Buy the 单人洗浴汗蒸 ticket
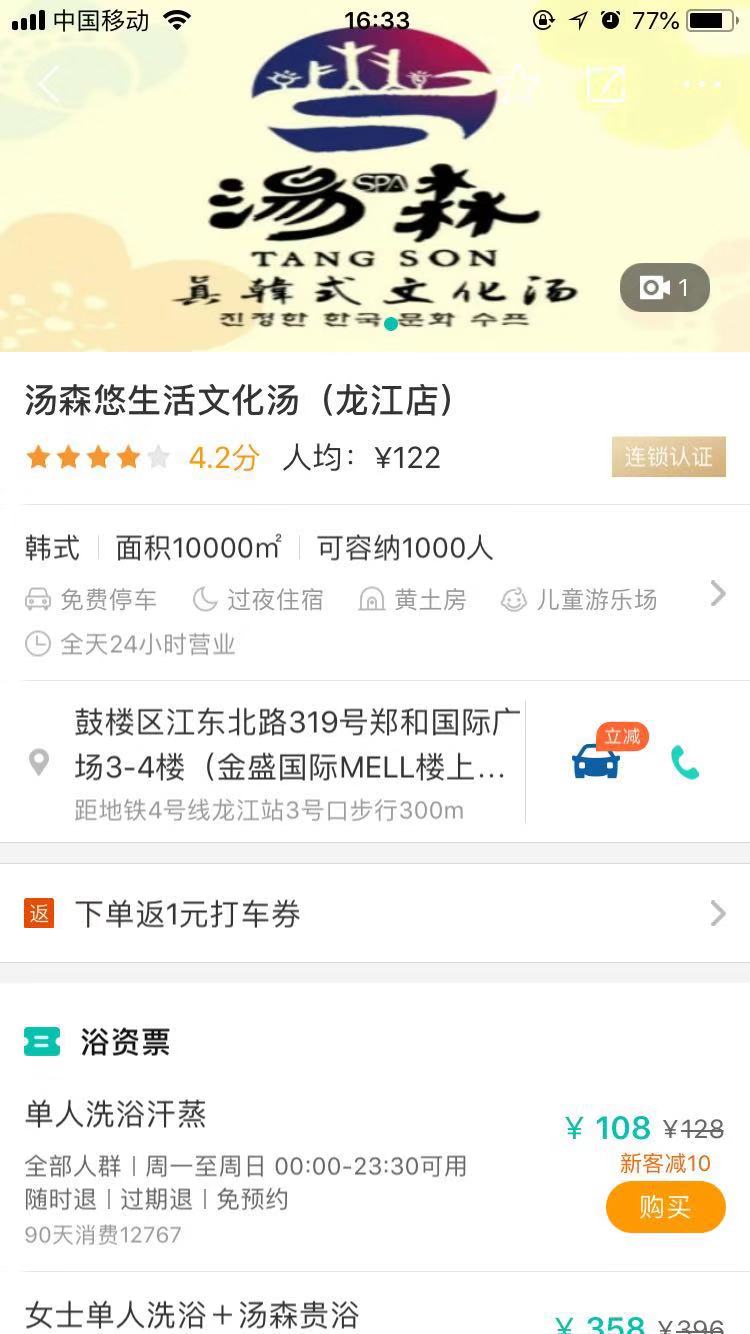 [665, 1207]
